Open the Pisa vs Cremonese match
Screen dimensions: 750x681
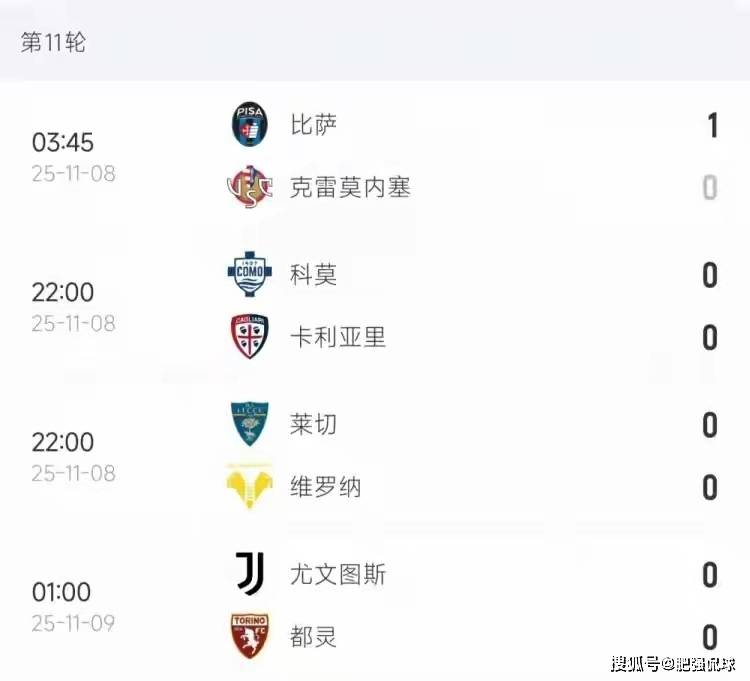[375, 156]
